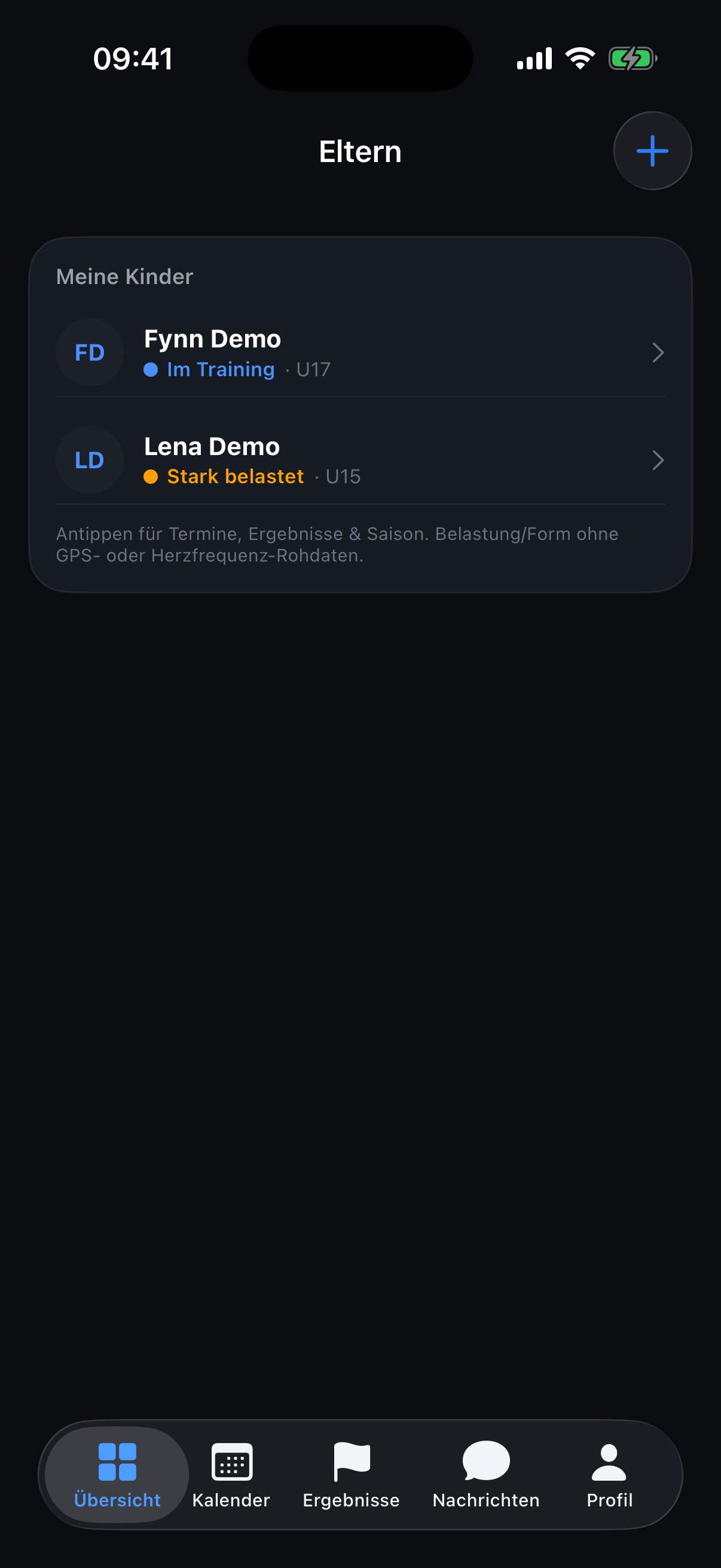
Task: Open the Nachrichten tab
Action: [x=485, y=1474]
